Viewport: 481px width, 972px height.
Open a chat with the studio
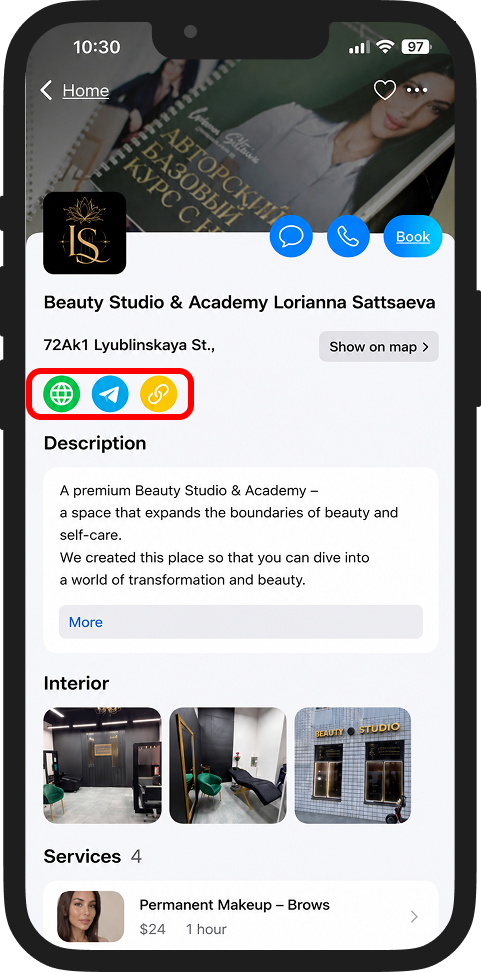click(x=291, y=236)
